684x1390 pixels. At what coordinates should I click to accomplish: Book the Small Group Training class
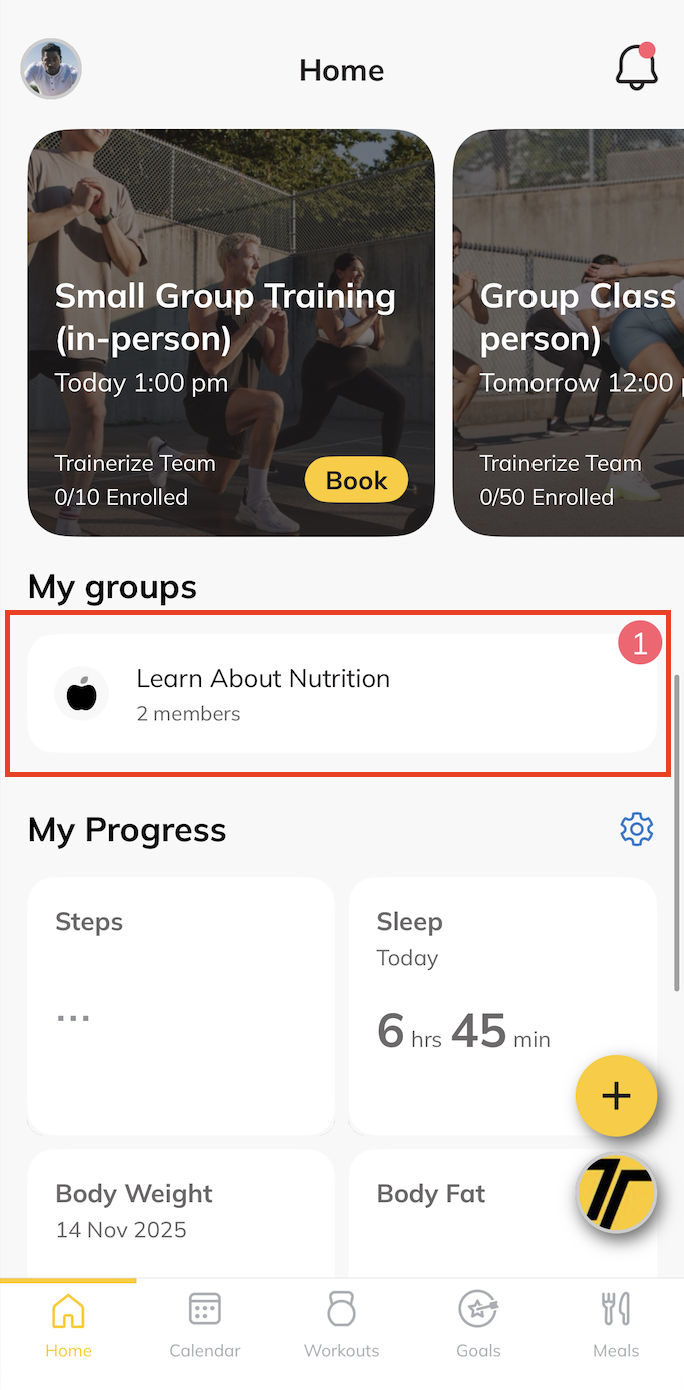356,480
